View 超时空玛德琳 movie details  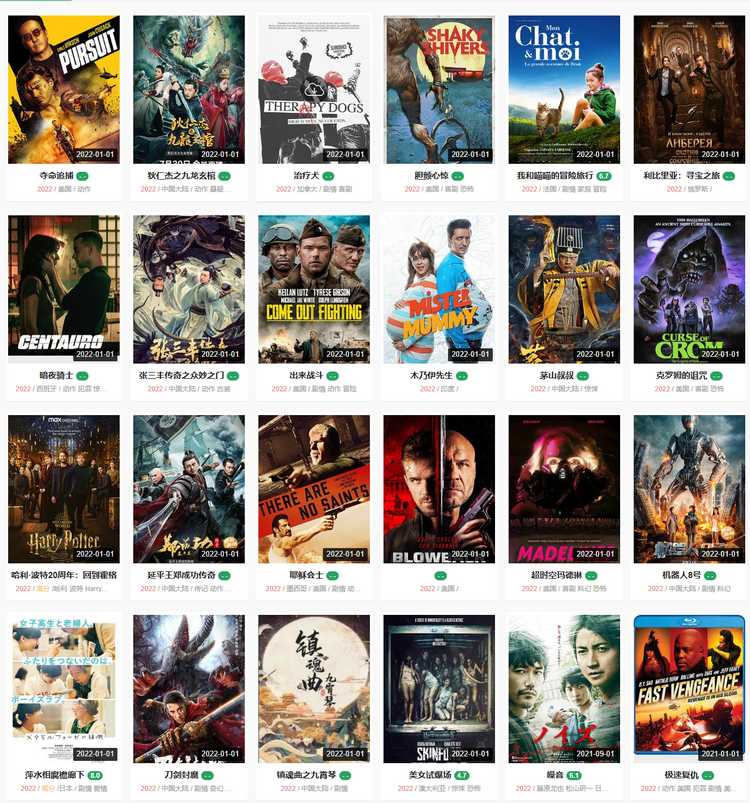564,489
